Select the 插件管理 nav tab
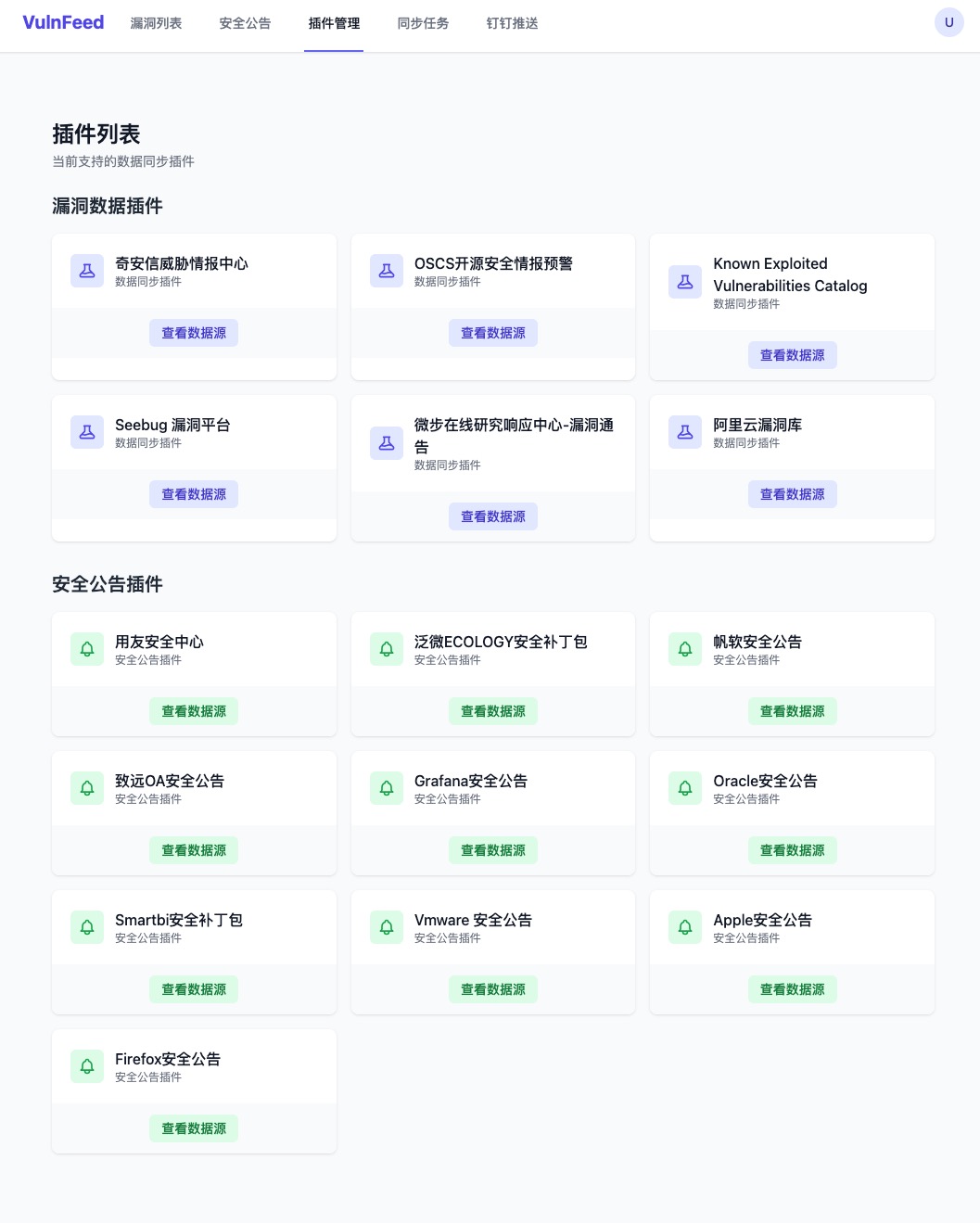 point(334,23)
